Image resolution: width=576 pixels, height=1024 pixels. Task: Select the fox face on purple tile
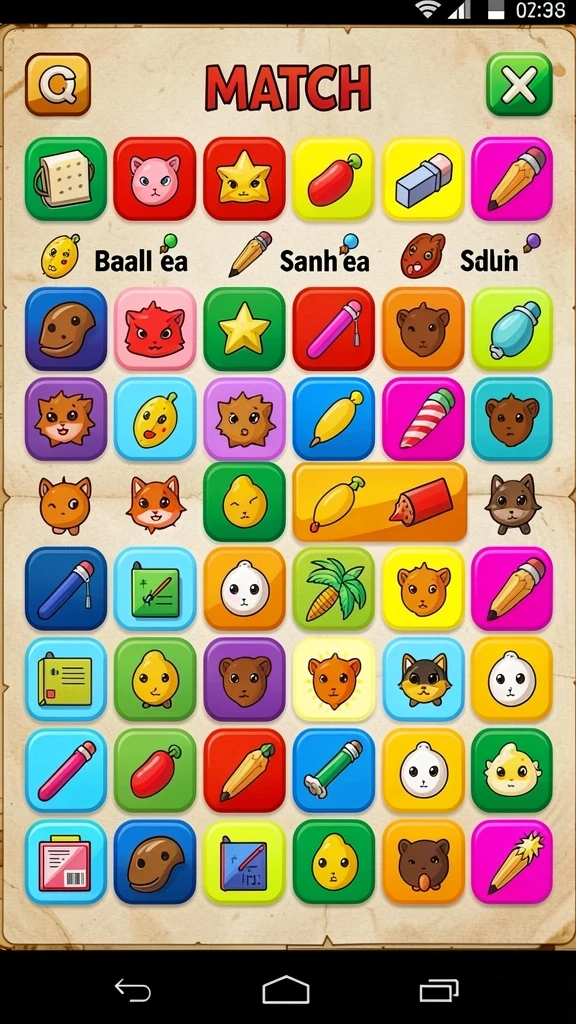click(66, 419)
